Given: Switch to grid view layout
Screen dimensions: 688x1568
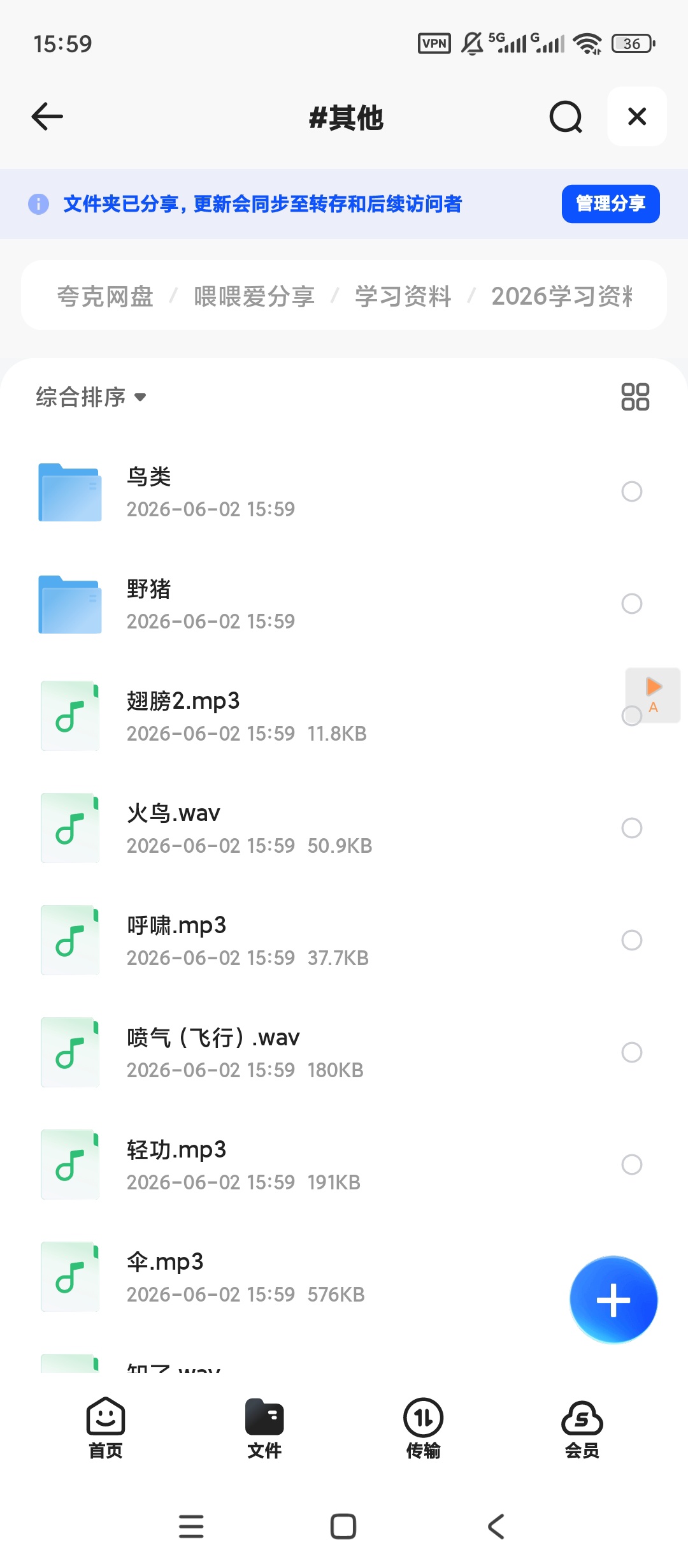Looking at the screenshot, I should pyautogui.click(x=635, y=396).
